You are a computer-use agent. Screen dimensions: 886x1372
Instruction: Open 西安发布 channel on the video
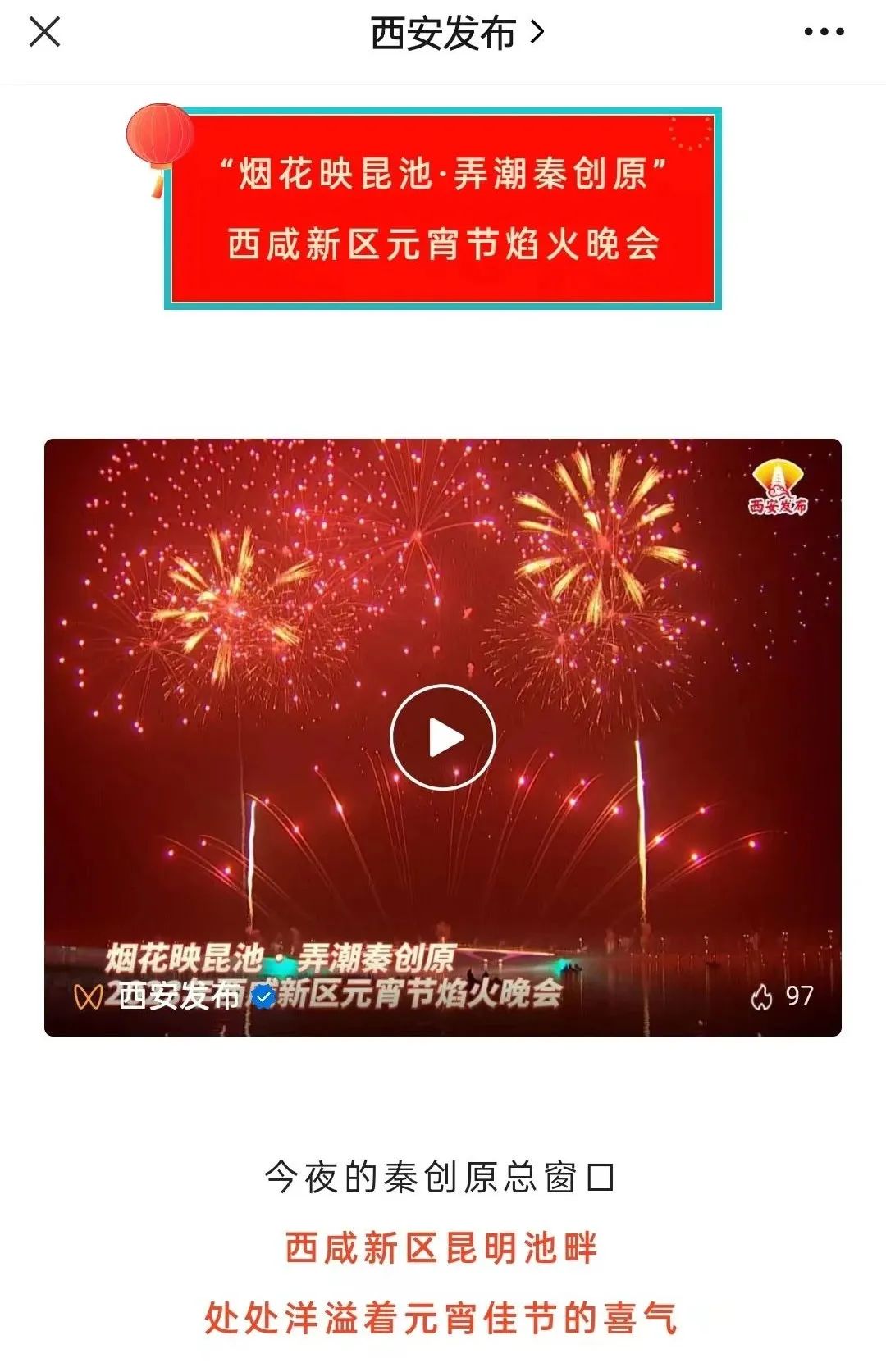point(179,996)
